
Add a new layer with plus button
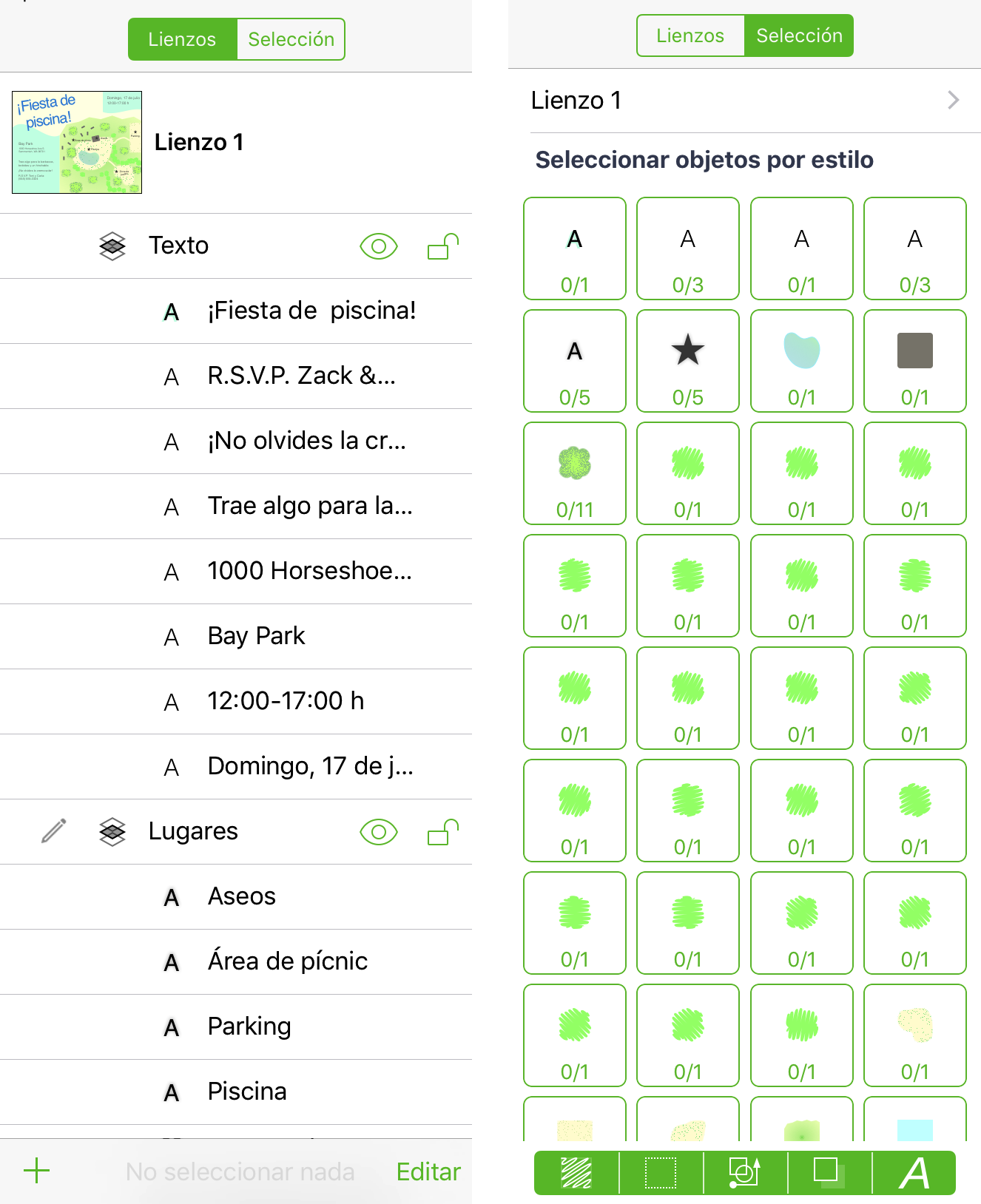(36, 1171)
